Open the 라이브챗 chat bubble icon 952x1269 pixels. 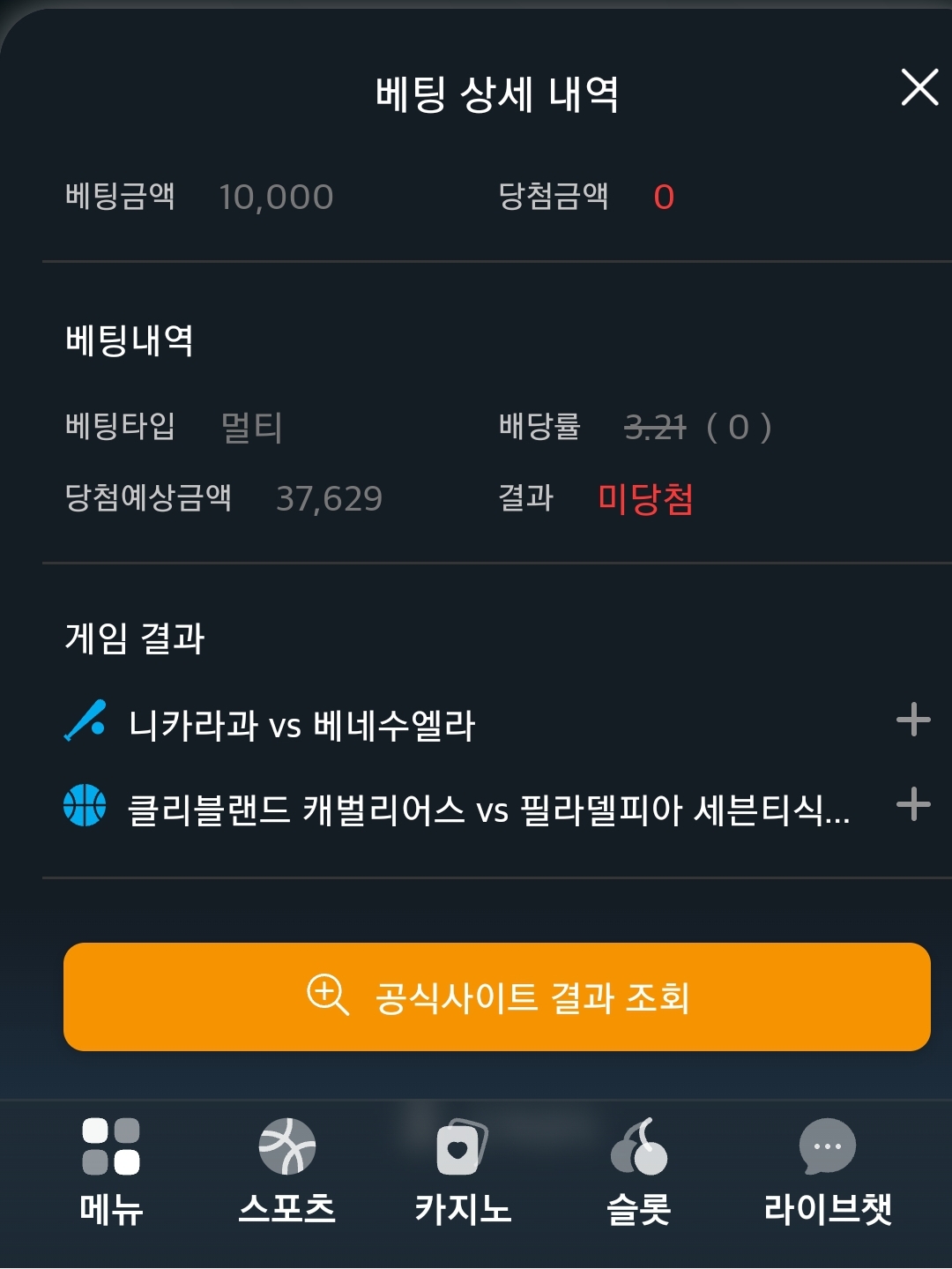pos(826,1145)
